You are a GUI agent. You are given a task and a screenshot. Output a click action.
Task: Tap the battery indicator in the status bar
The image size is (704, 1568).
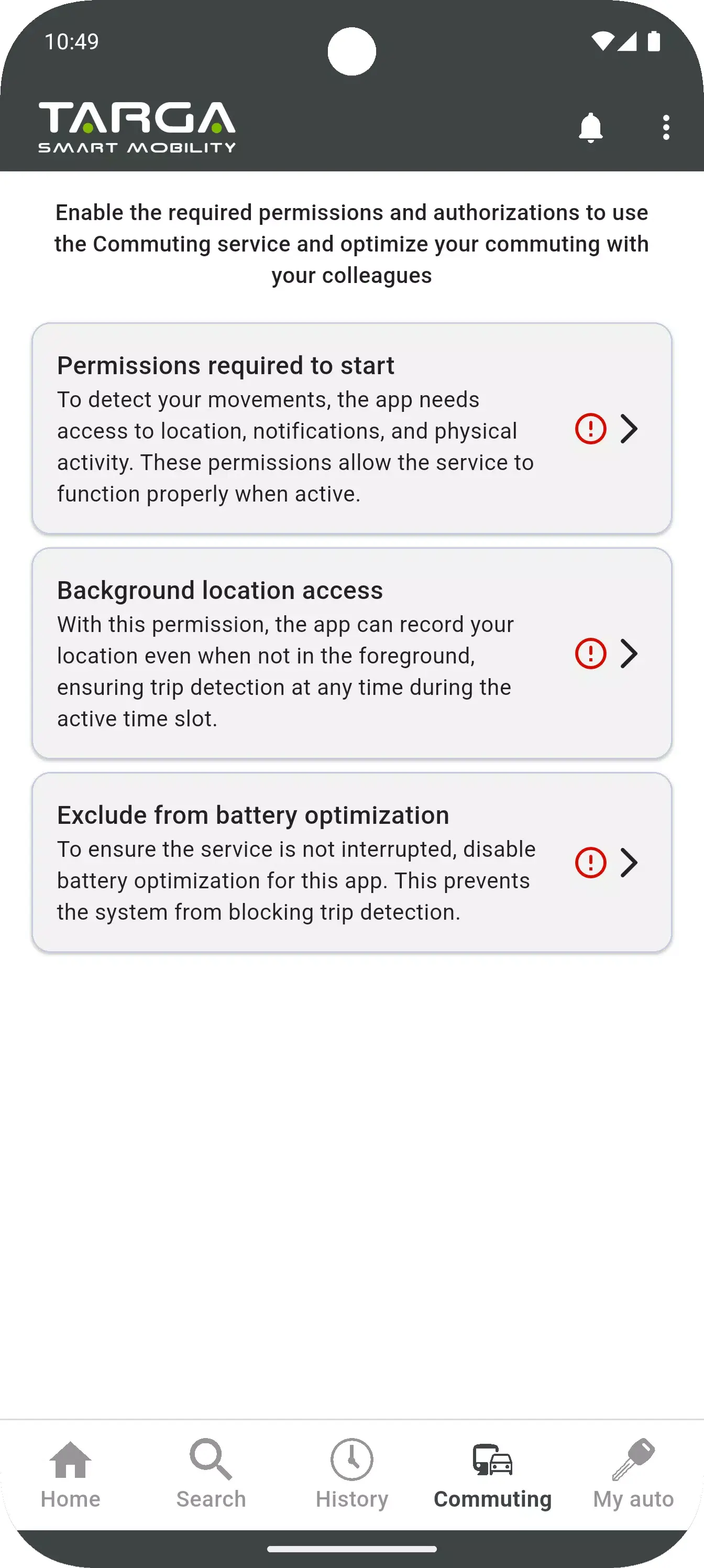653,41
